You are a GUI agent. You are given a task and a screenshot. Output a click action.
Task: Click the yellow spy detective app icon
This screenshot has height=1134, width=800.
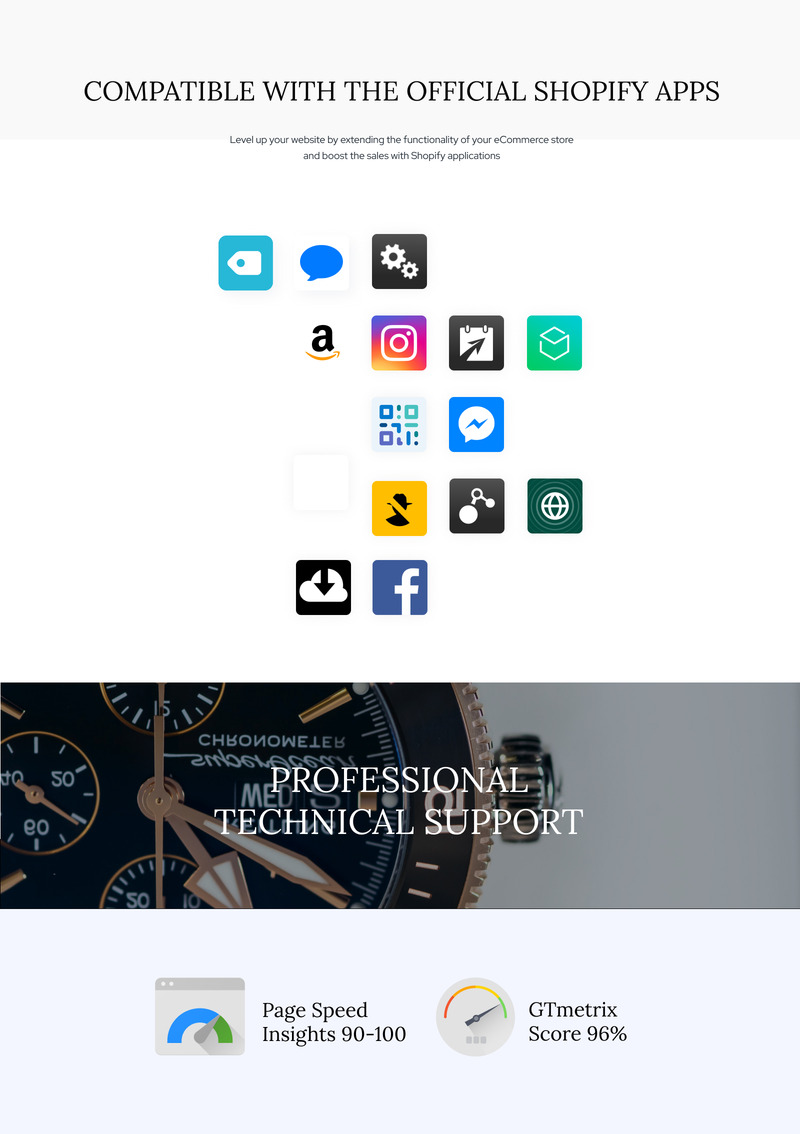399,508
